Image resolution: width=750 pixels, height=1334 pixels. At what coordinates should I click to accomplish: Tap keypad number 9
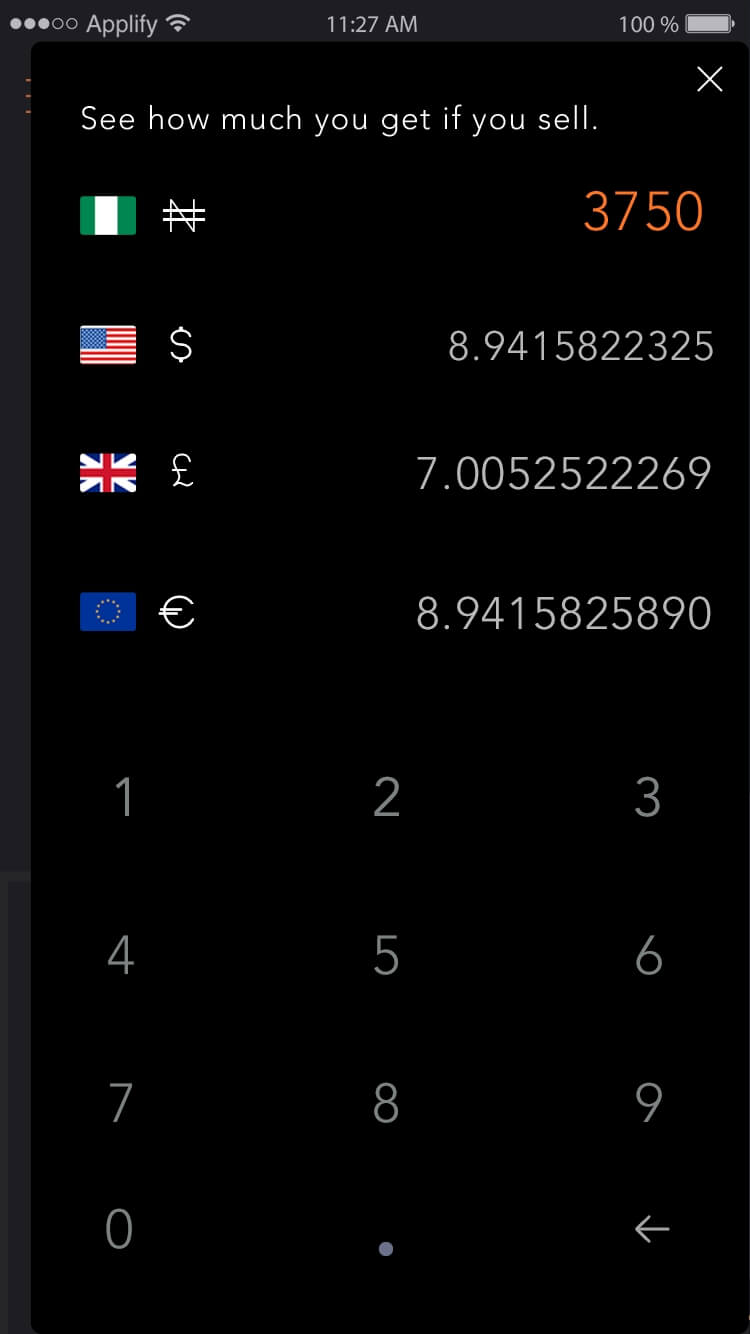649,1102
